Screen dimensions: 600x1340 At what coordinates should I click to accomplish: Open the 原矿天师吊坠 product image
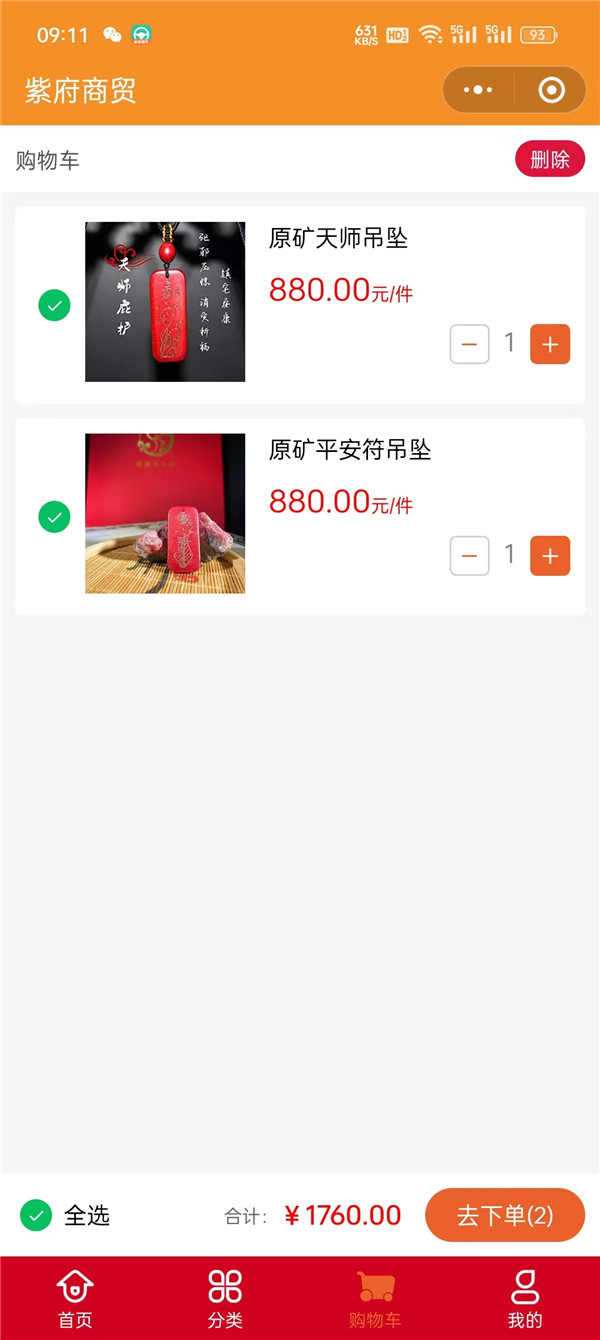pos(165,302)
